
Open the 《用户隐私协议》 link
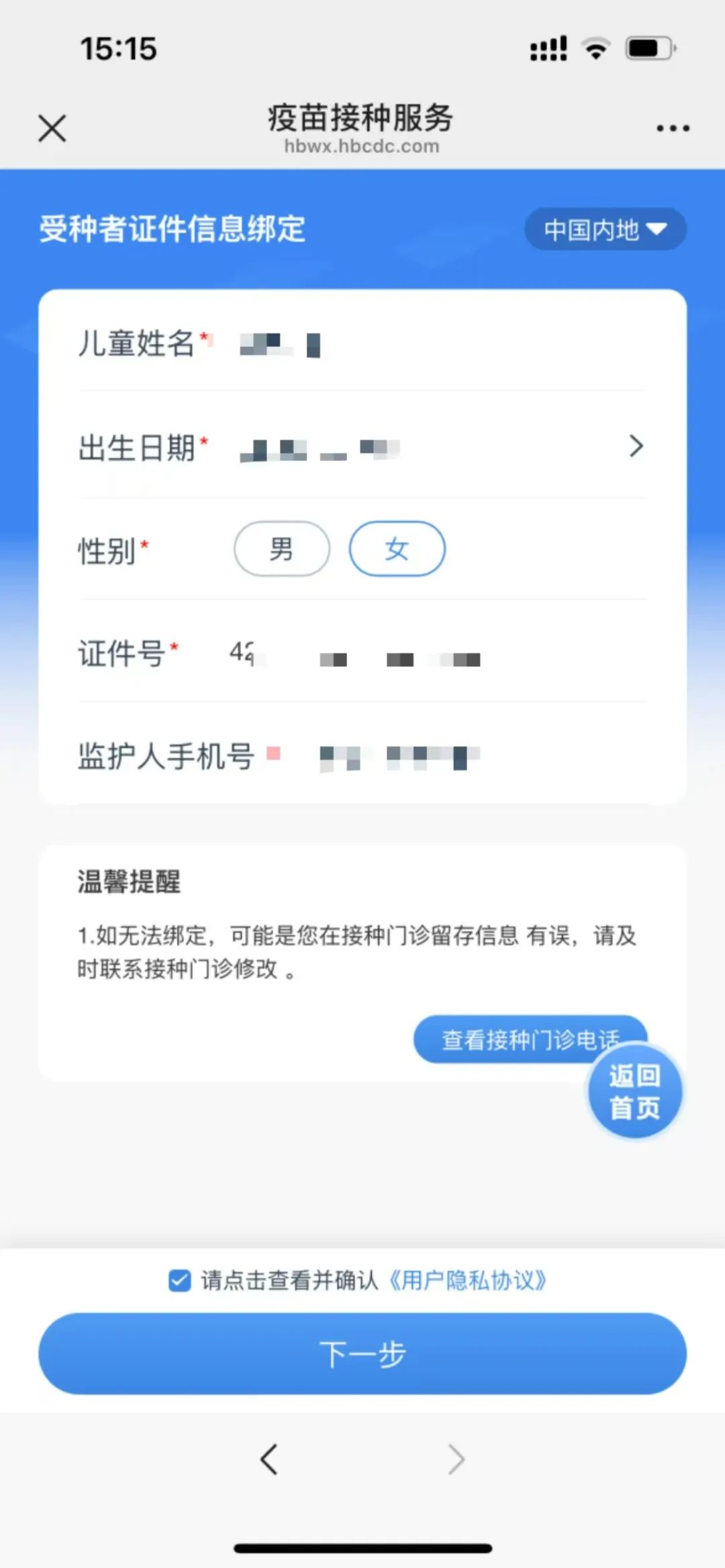point(468,1280)
